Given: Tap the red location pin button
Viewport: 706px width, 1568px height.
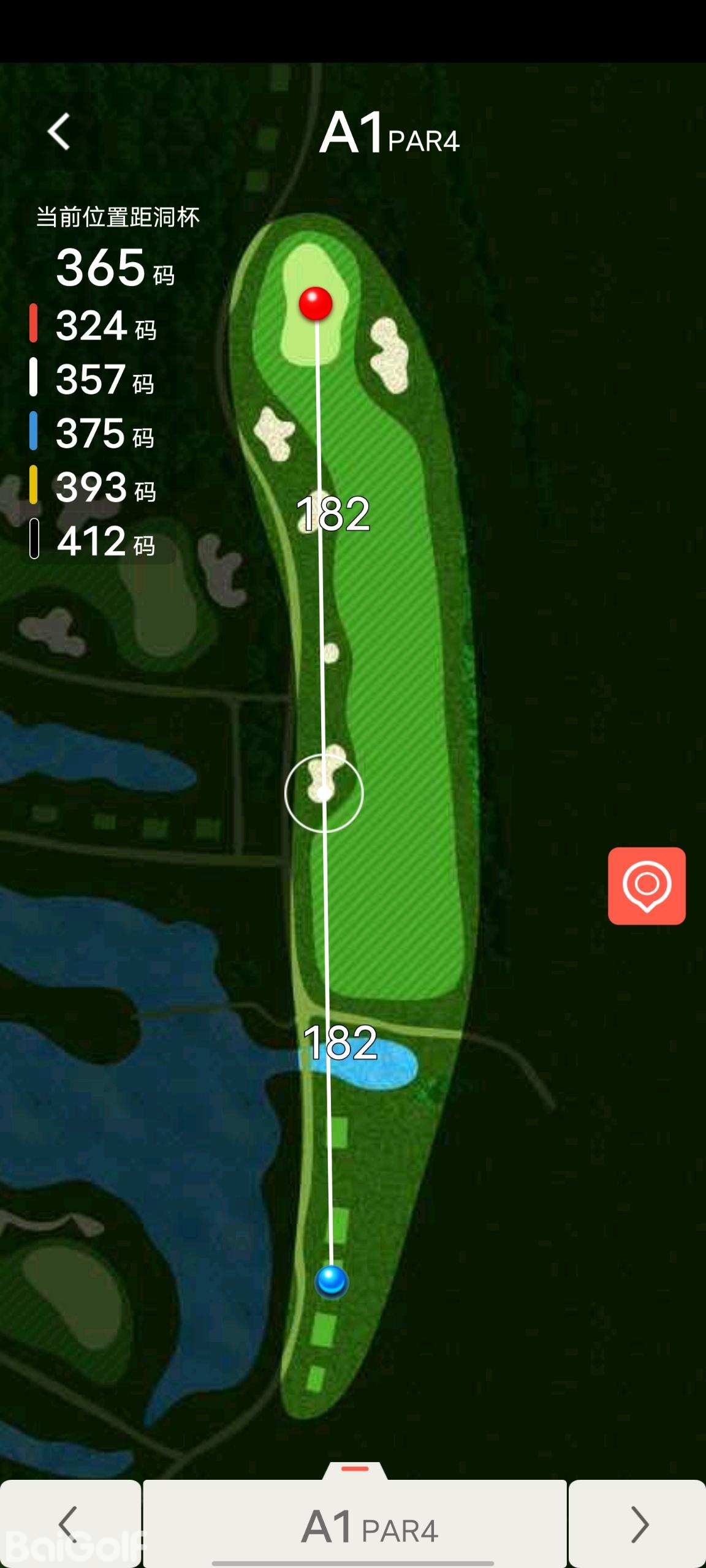Looking at the screenshot, I should [x=647, y=886].
